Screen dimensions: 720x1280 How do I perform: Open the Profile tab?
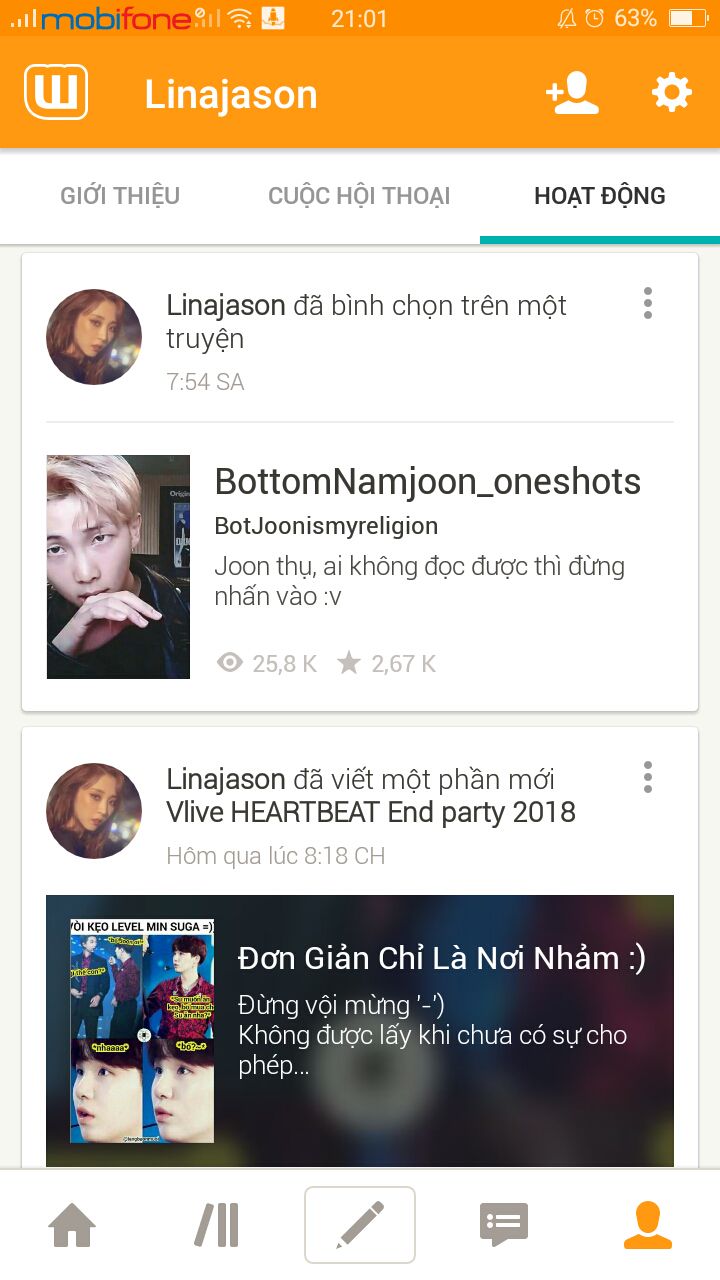pyautogui.click(x=648, y=1225)
